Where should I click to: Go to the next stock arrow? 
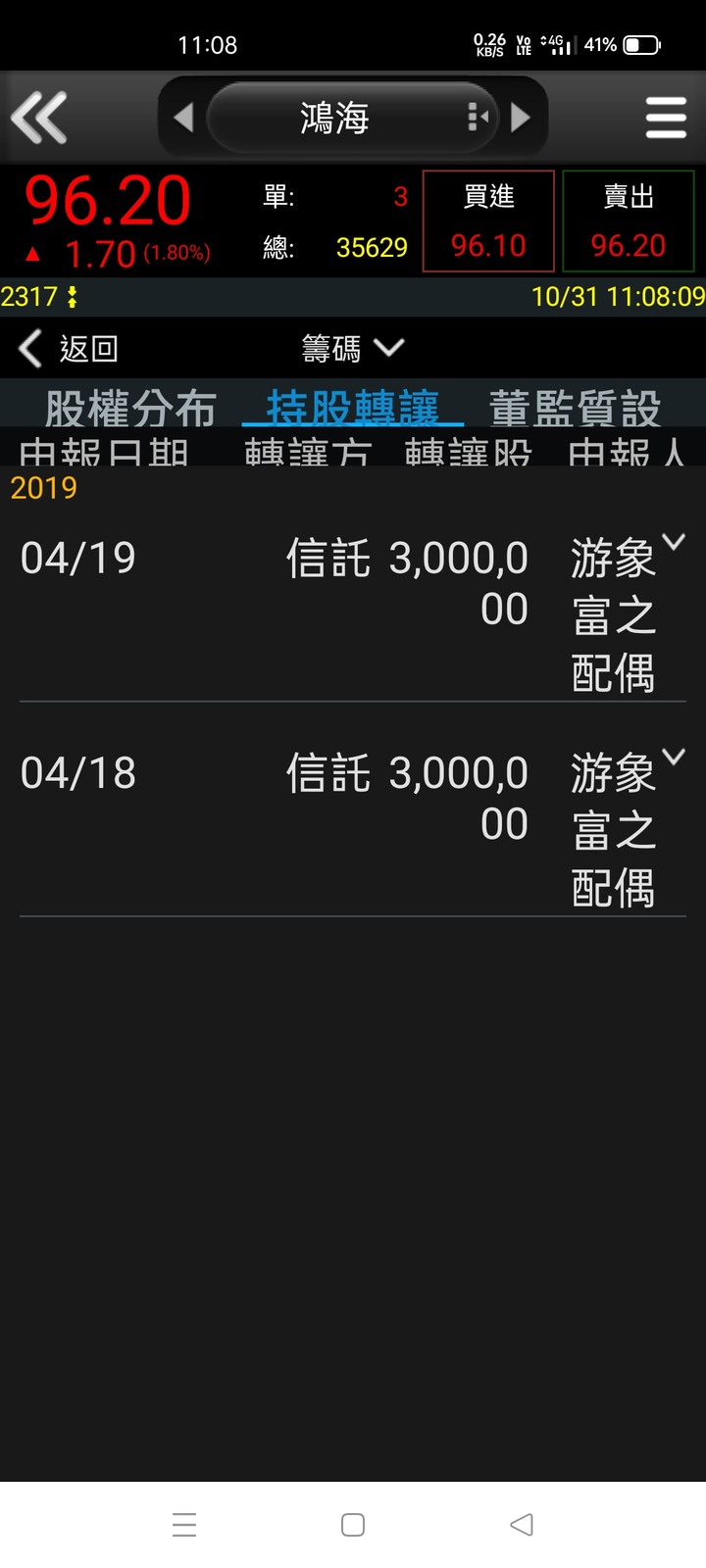pyautogui.click(x=521, y=118)
